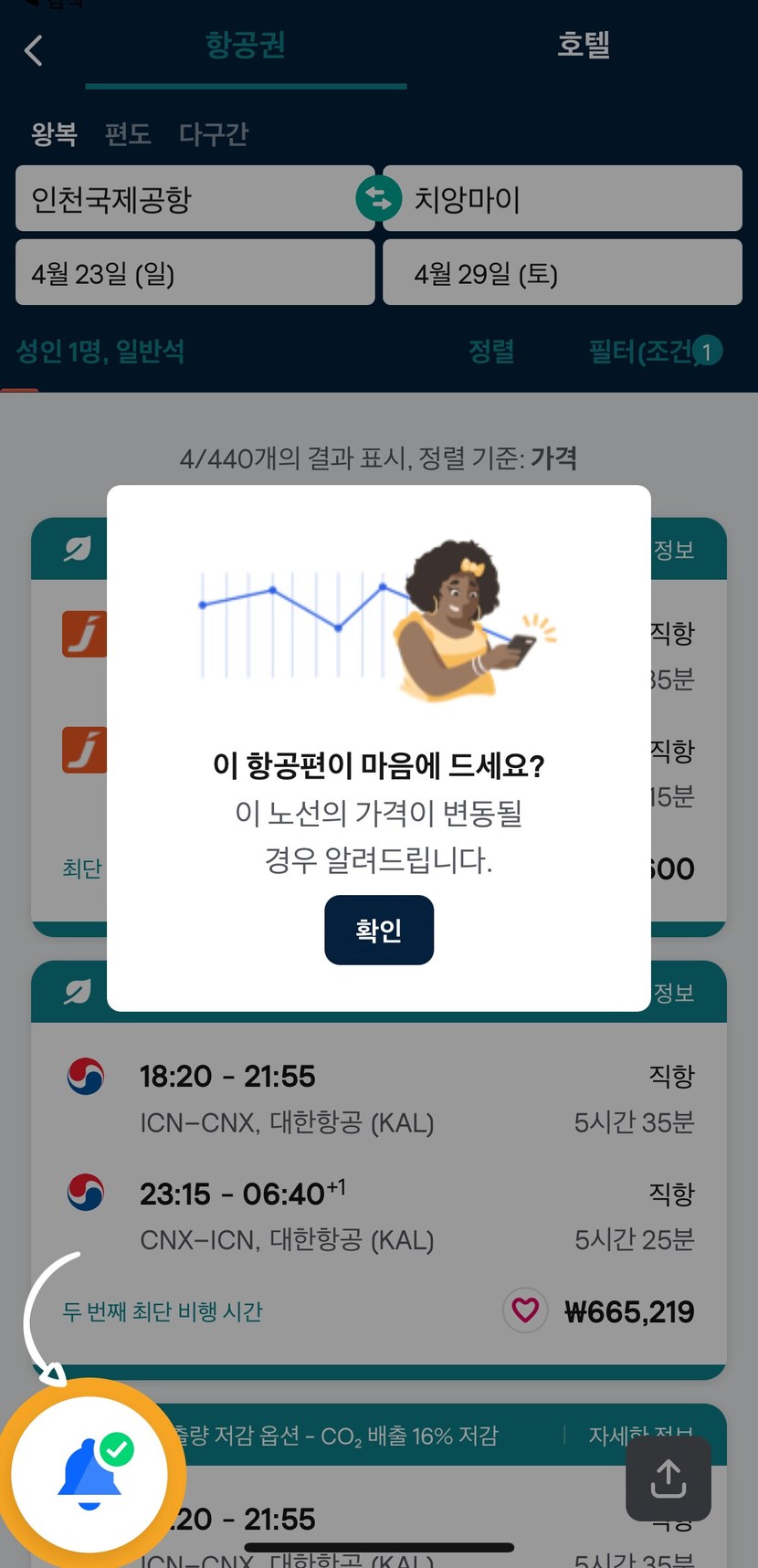Choose 편도 trip type
This screenshot has height=1568, width=758.
click(127, 134)
